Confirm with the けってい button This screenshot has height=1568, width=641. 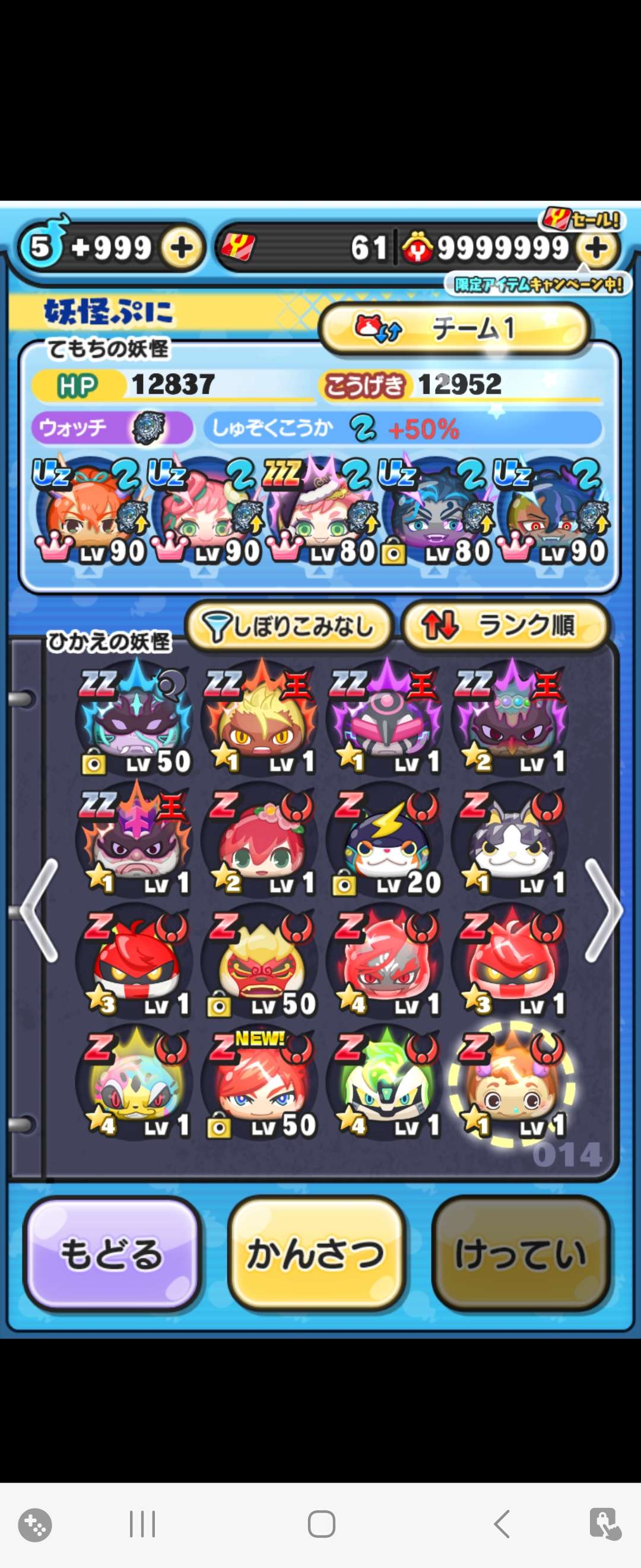pyautogui.click(x=520, y=1254)
